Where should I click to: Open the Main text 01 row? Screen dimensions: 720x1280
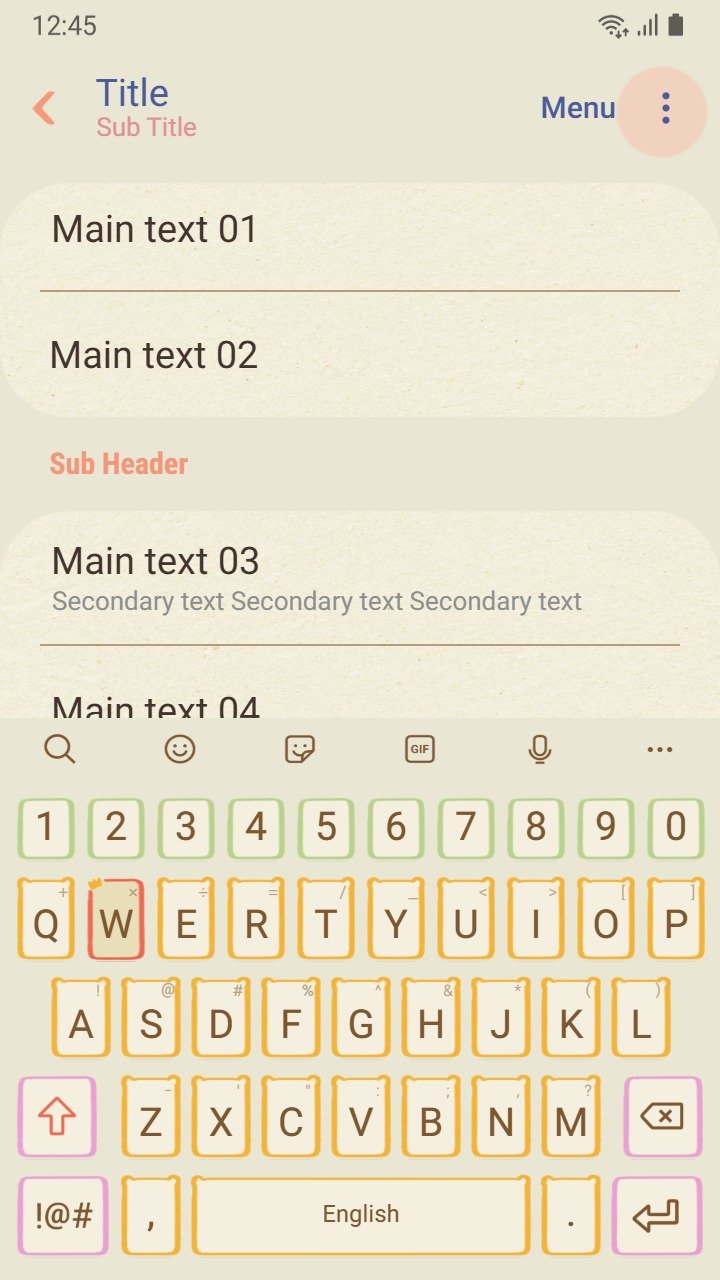point(360,230)
